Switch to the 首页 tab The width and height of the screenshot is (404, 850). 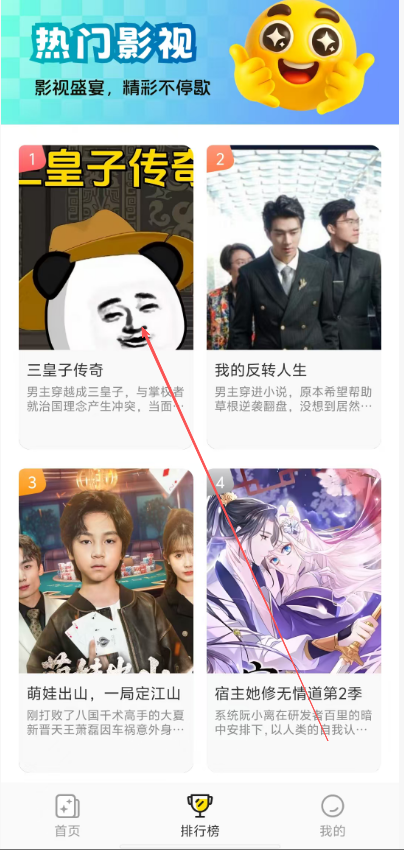click(67, 815)
